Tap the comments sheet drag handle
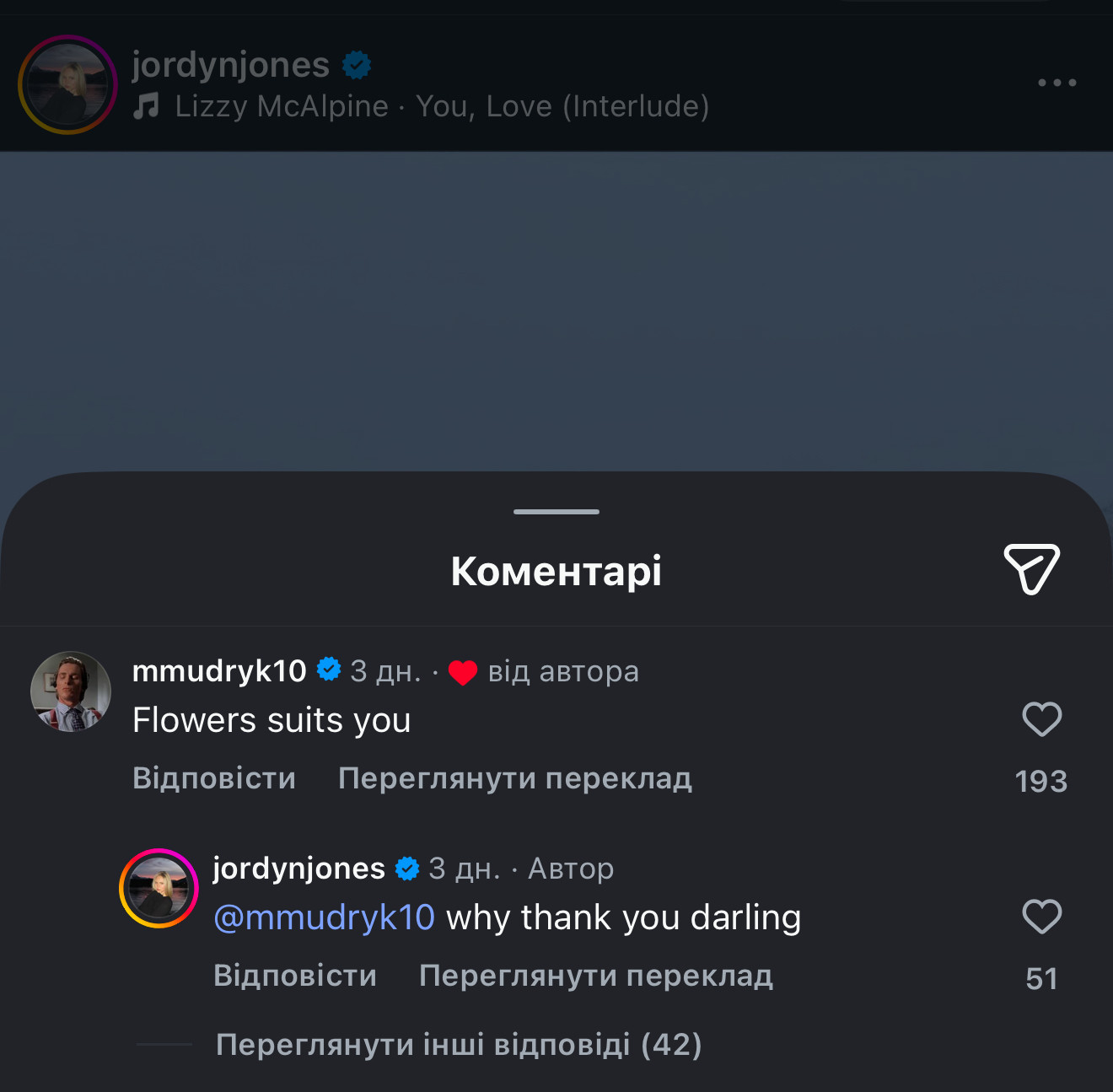Viewport: 1113px width, 1092px height. pos(556,512)
